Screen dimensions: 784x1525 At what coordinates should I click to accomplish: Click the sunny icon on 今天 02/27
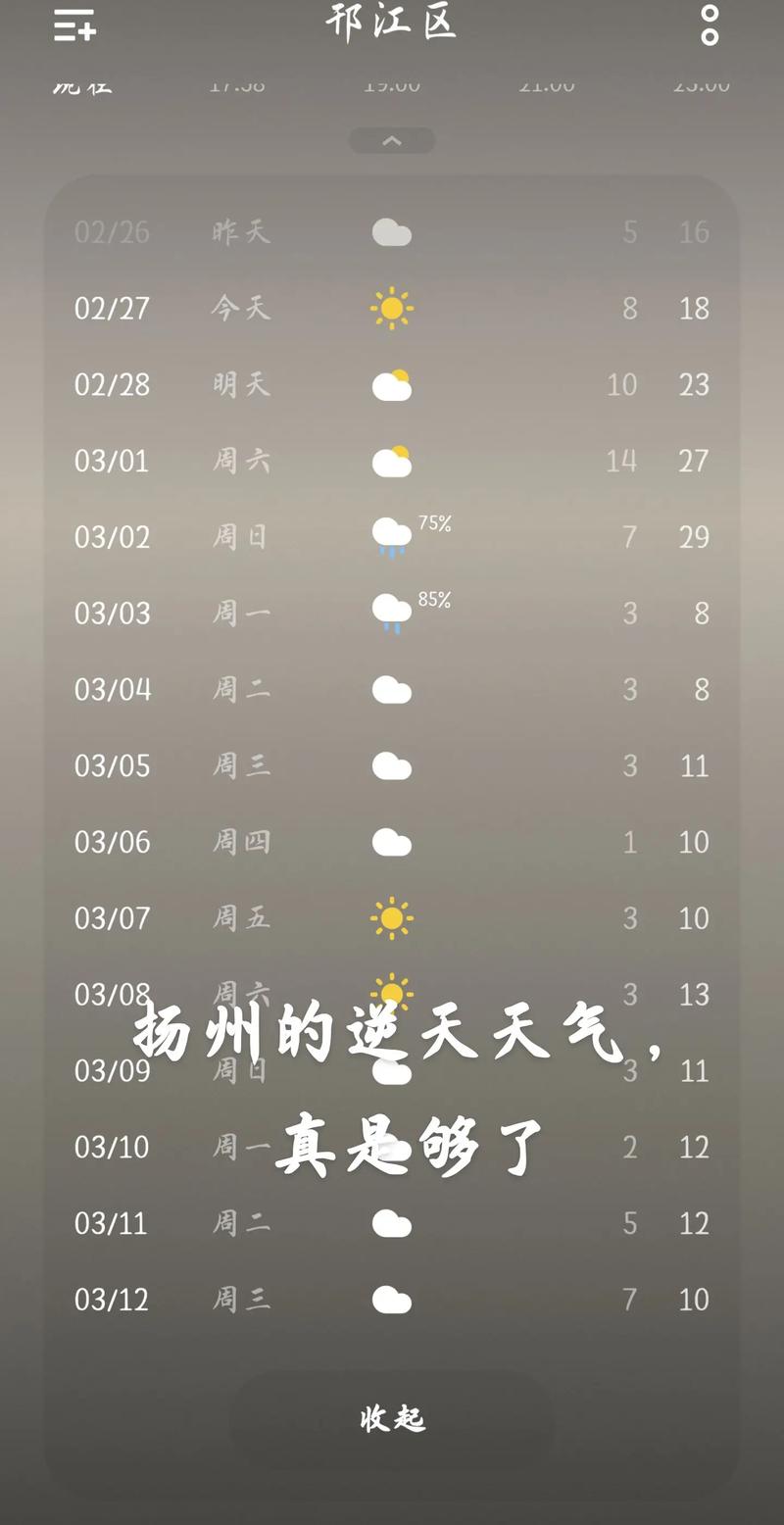click(x=392, y=309)
